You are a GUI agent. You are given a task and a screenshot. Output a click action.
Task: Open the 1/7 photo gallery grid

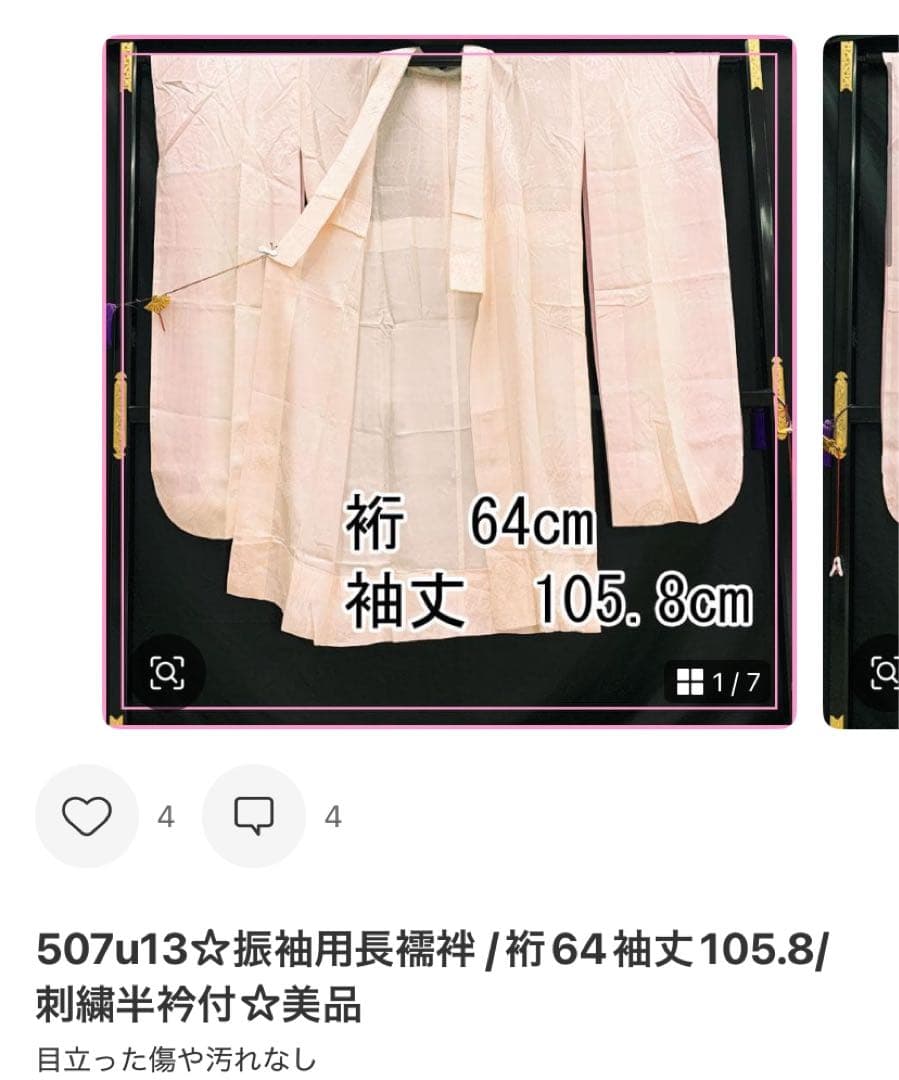(719, 683)
